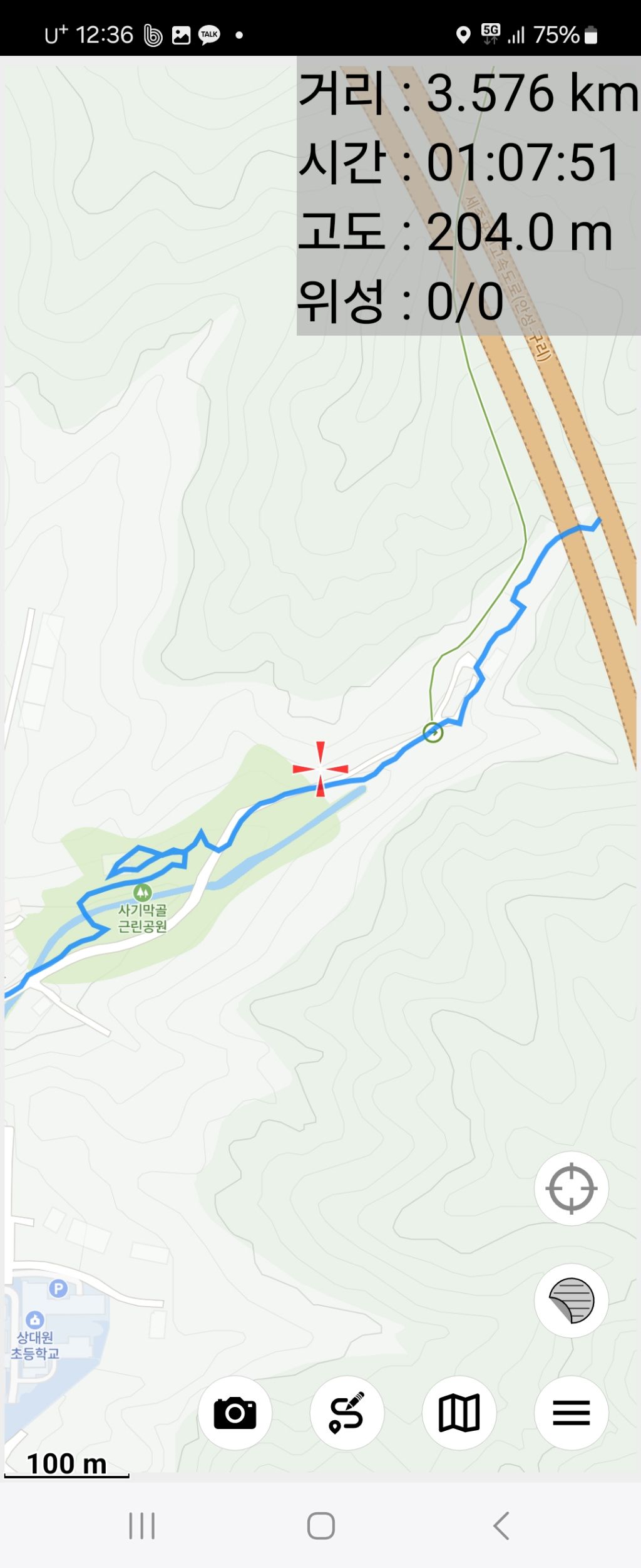Open the camera to take a photo
The image size is (641, 1568).
(x=235, y=1413)
